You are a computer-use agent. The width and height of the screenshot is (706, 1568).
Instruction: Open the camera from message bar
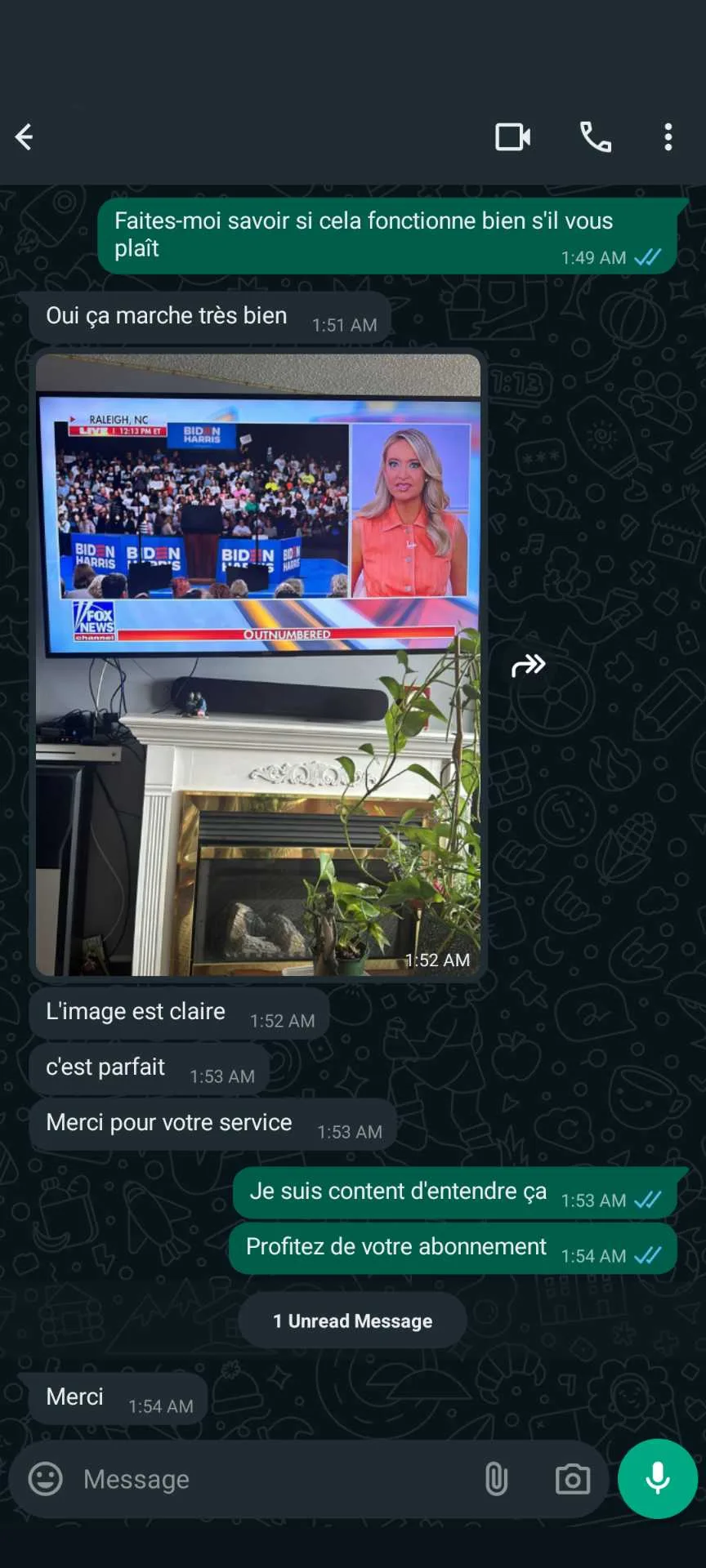(x=572, y=1479)
